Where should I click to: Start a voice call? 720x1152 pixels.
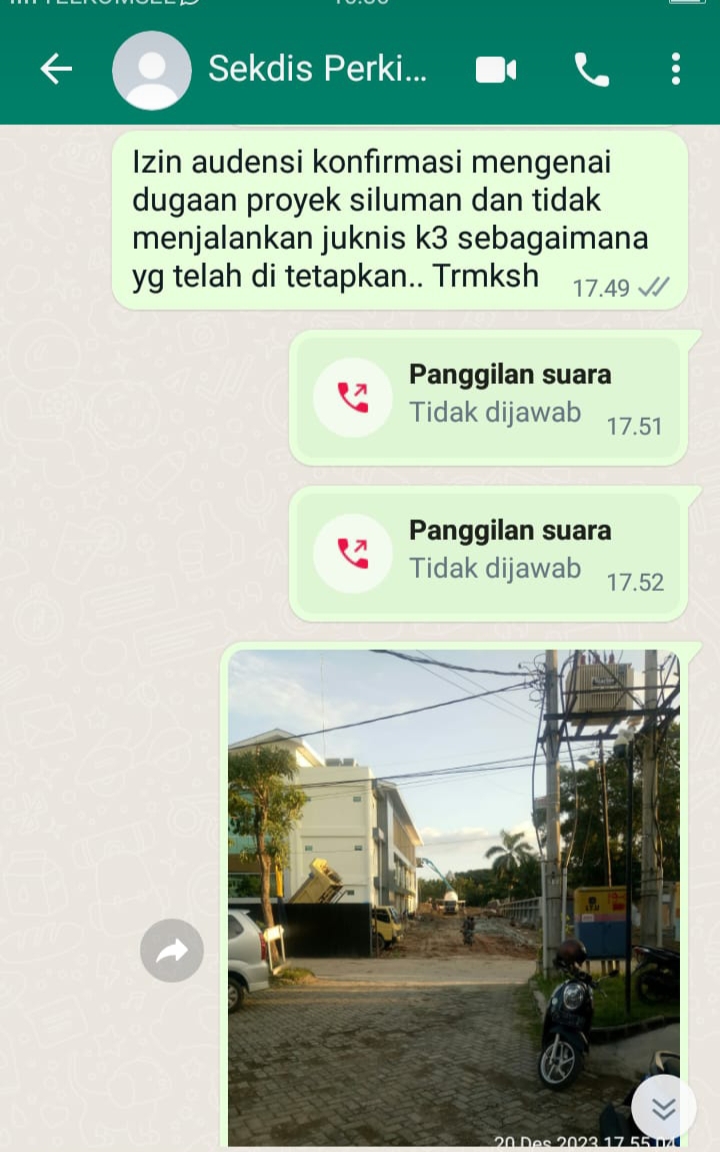tap(591, 69)
